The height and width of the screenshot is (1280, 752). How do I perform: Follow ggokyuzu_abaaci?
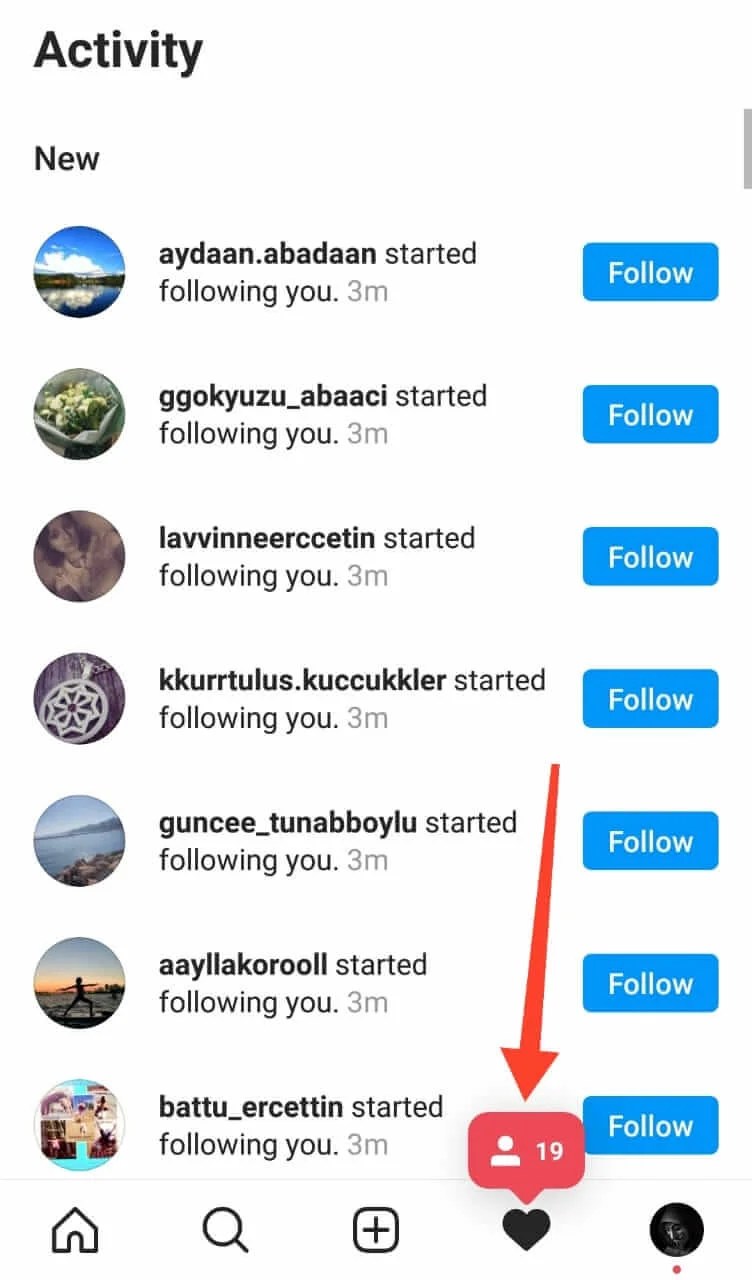(649, 414)
